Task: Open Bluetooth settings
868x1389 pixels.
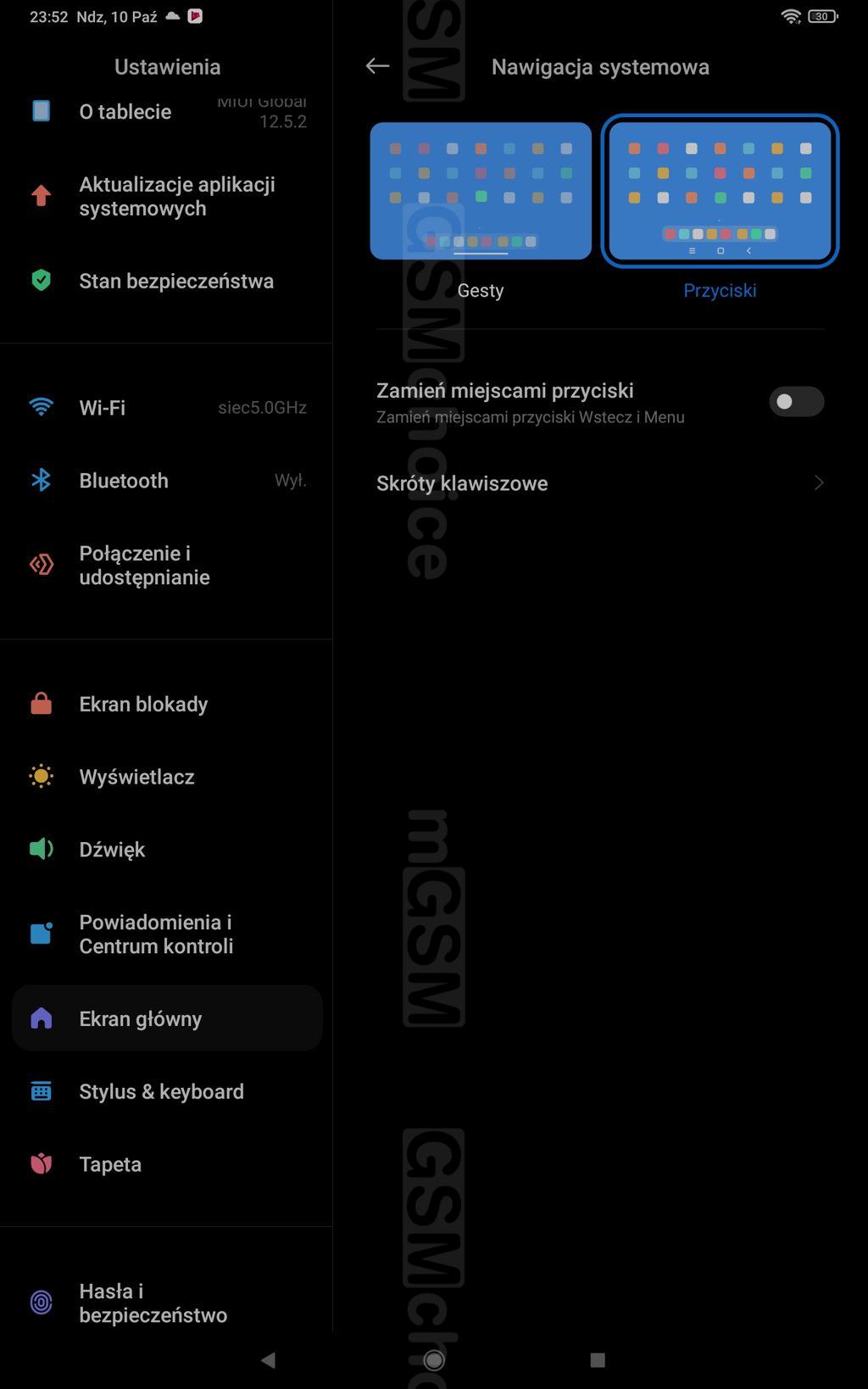Action: (167, 481)
